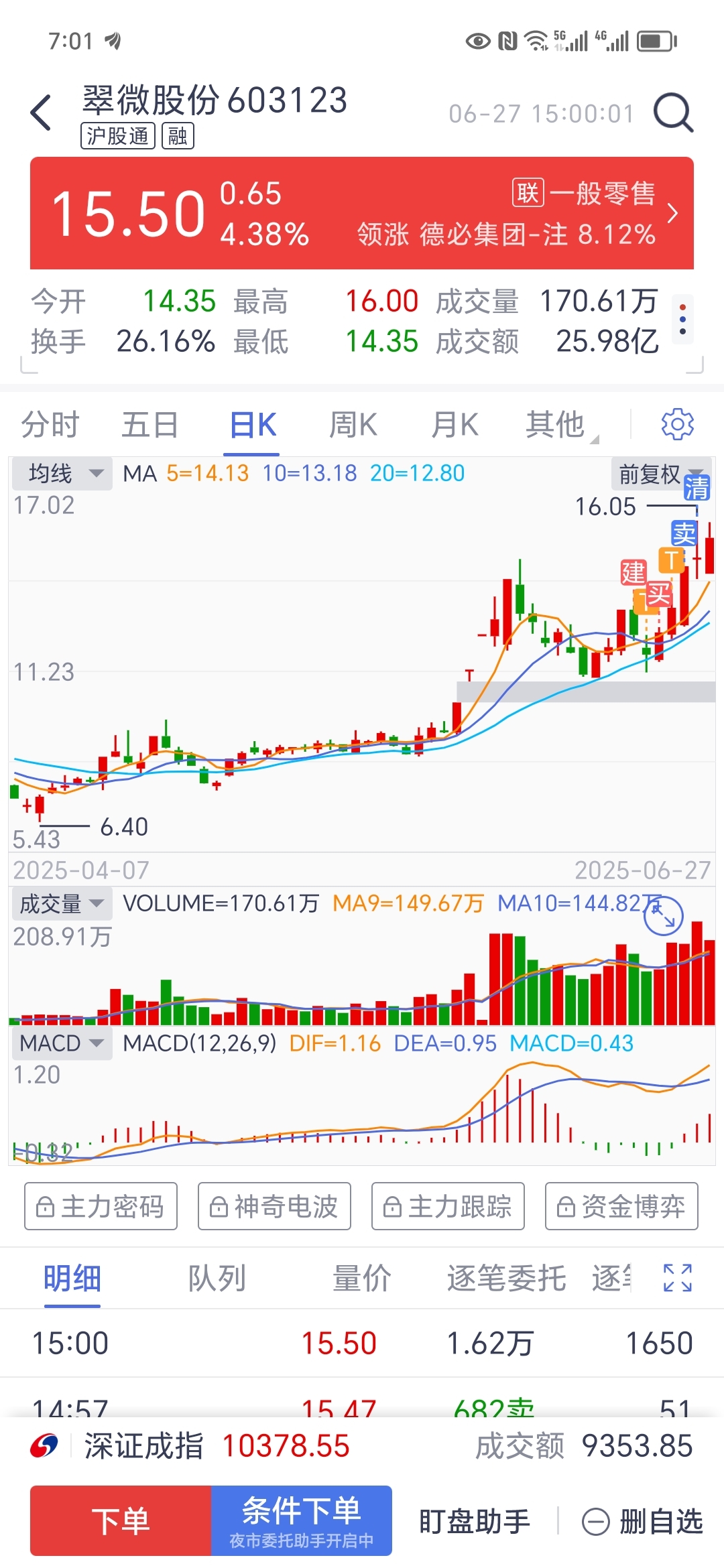
Task: Remove stock via 删自选
Action: pyautogui.click(x=642, y=1521)
